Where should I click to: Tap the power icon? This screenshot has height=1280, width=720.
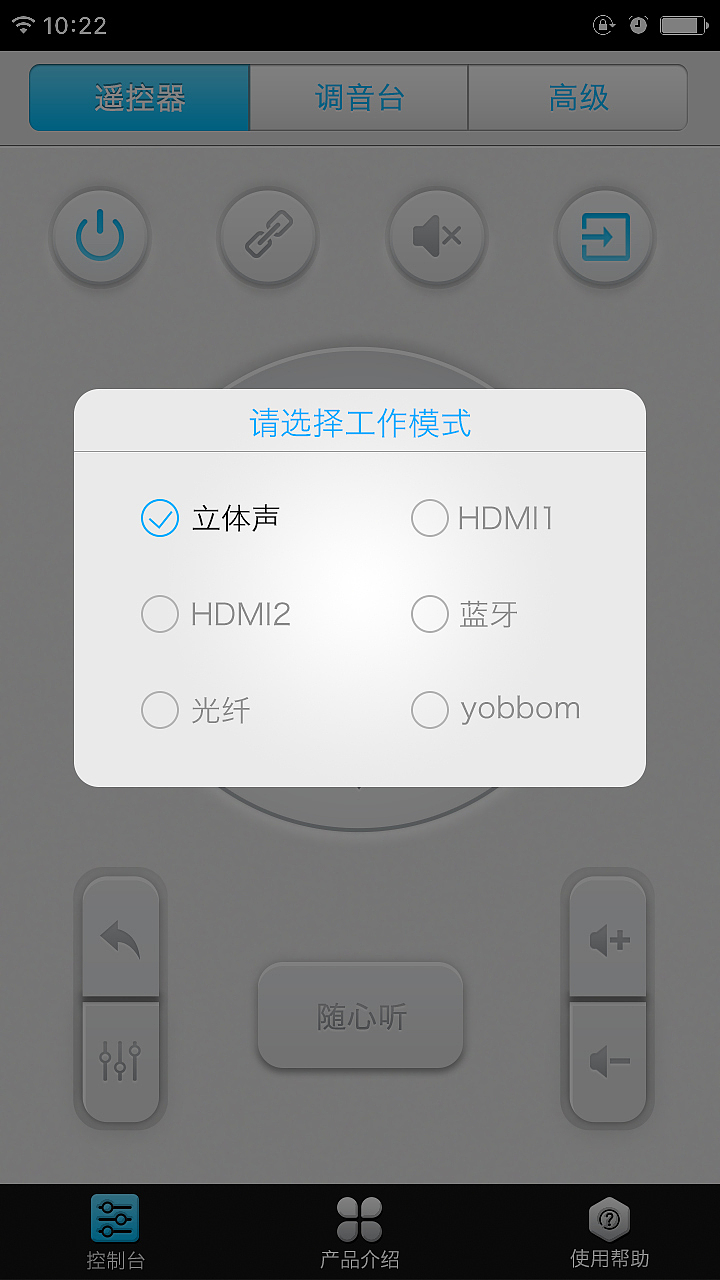(x=100, y=237)
